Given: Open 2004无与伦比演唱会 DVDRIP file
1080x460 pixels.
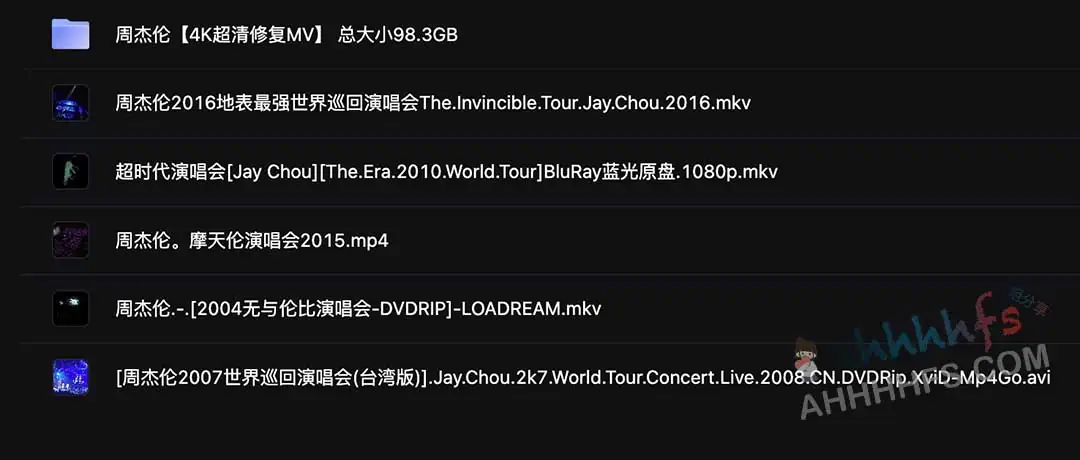Looking at the screenshot, I should click(358, 309).
